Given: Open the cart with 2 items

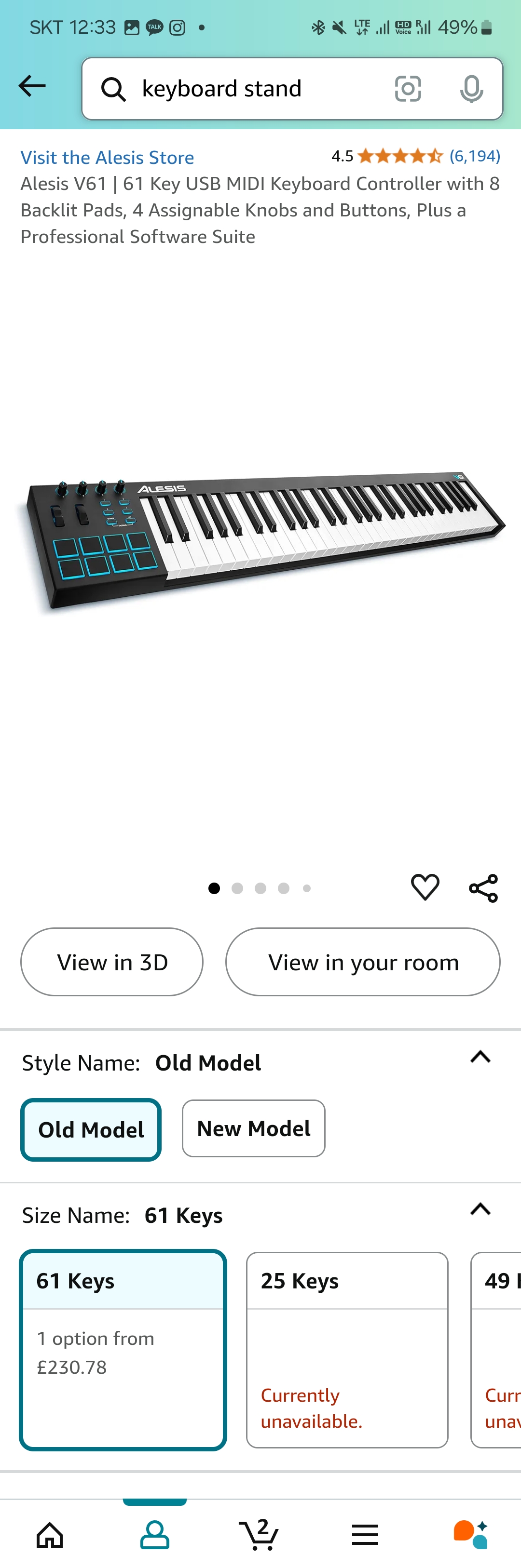Looking at the screenshot, I should pos(260,1535).
